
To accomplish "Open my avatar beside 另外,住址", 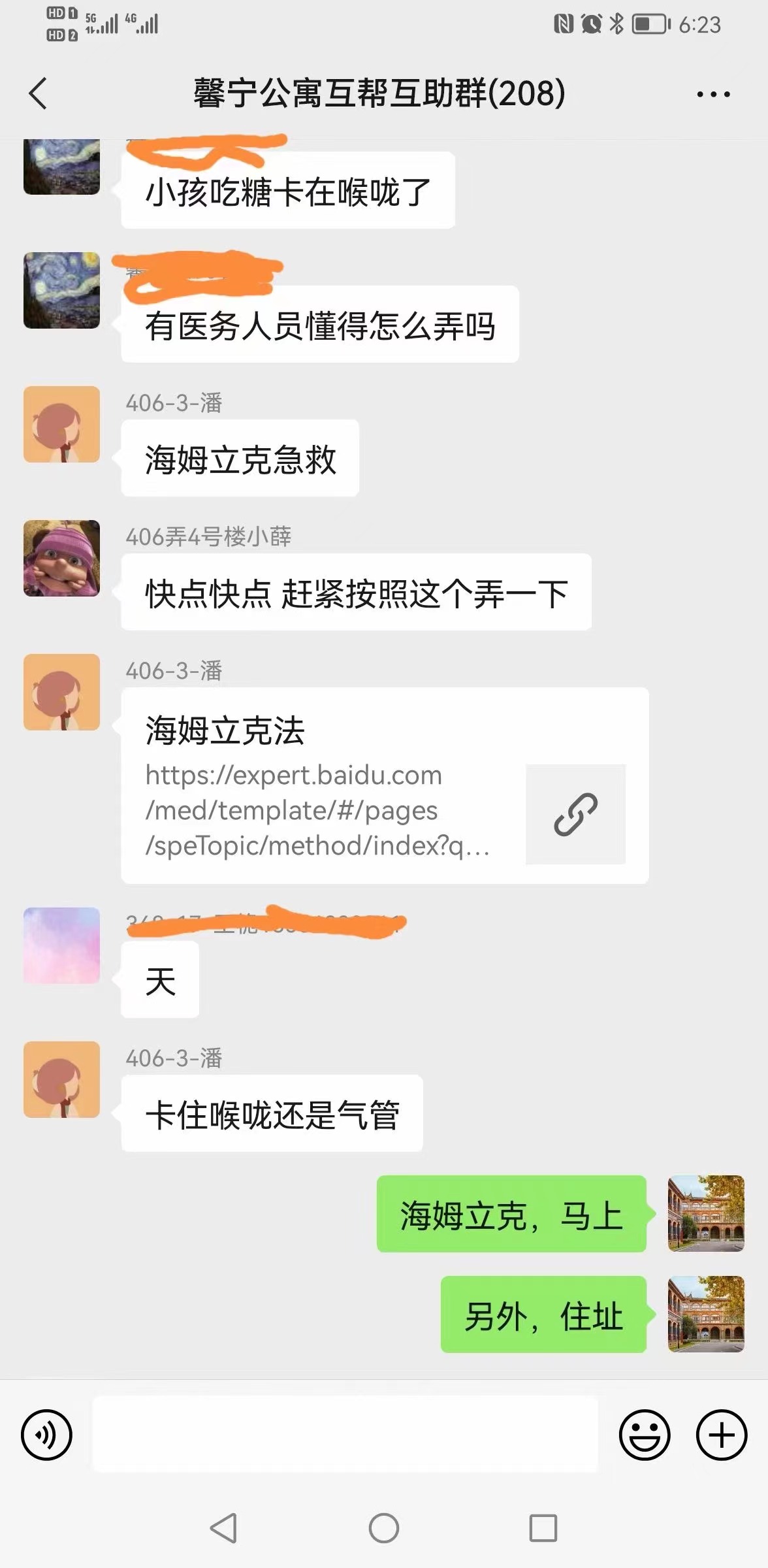I will pos(706,1314).
